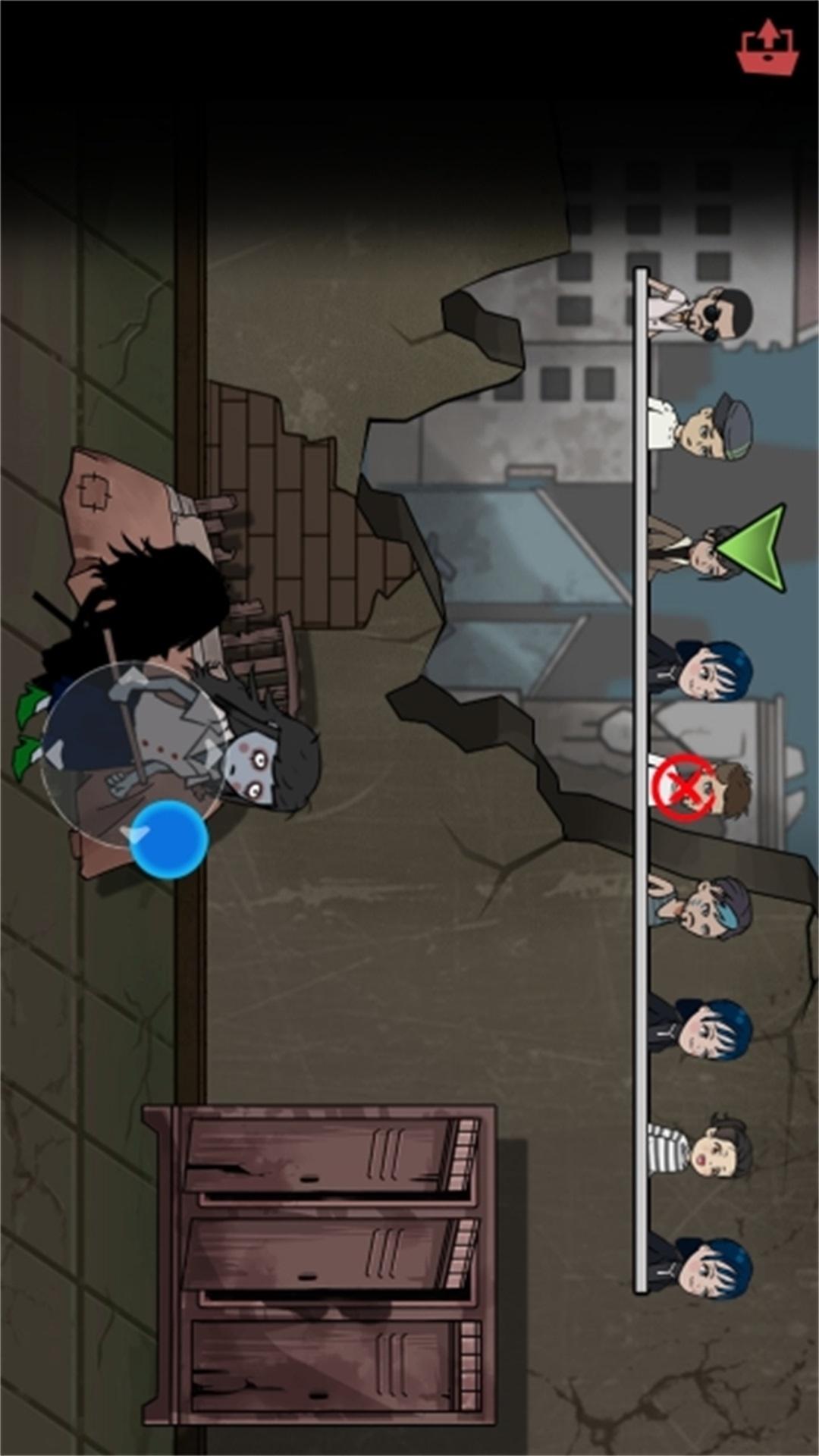Tap the blue joystick knob
This screenshot has height=1456, width=819.
pos(168,839)
